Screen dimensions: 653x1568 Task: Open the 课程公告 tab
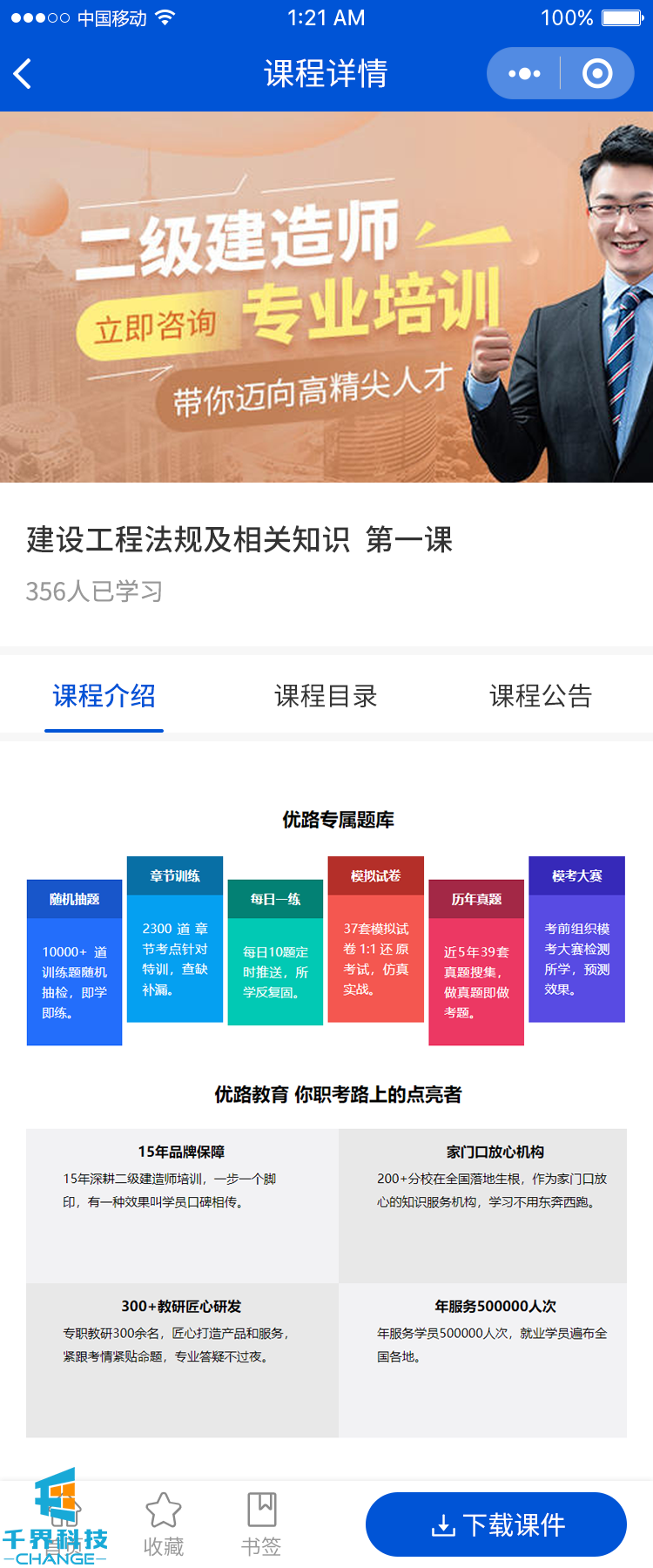pyautogui.click(x=541, y=696)
